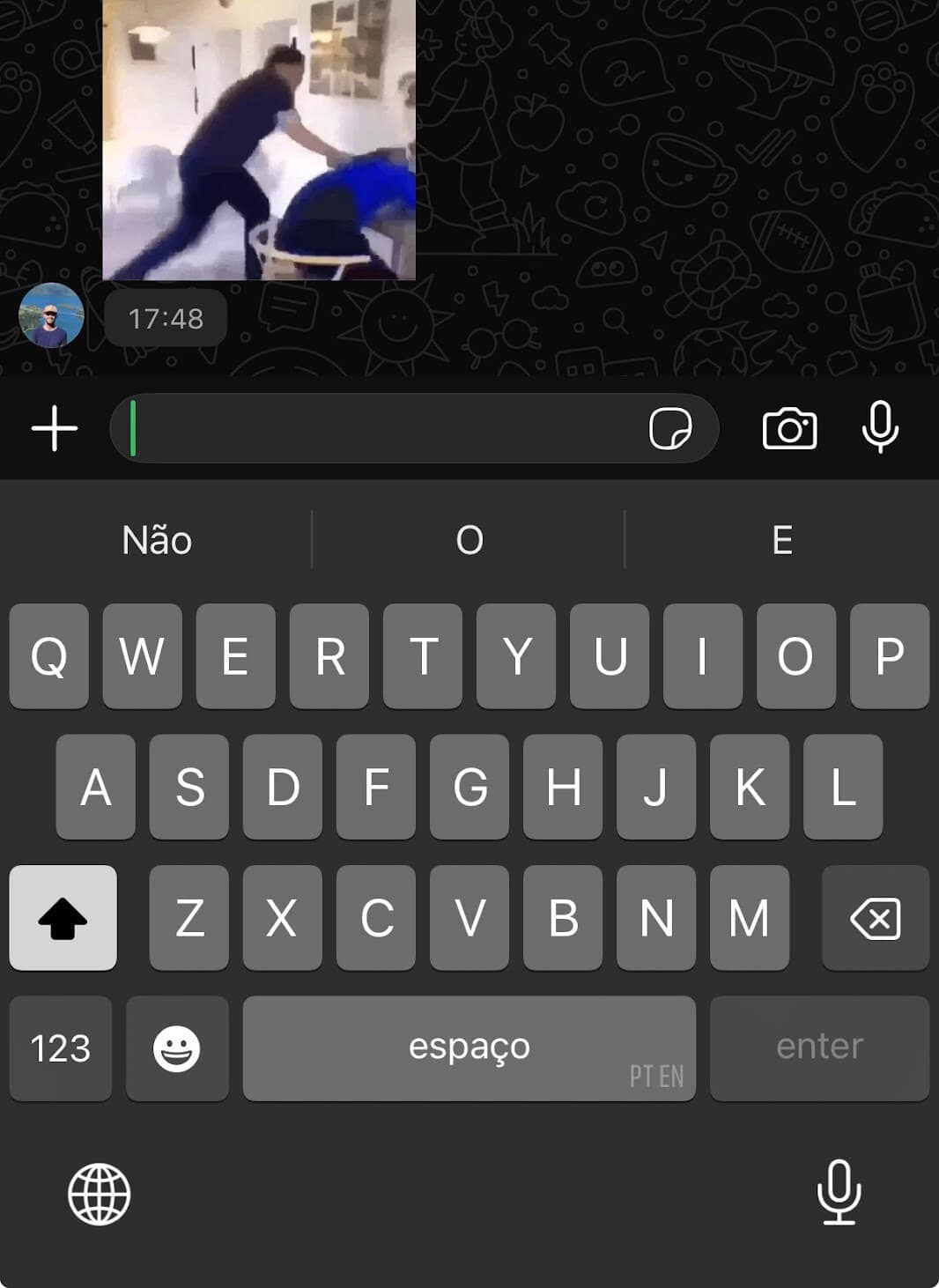939x1288 pixels.
Task: Open the emoji keyboard
Action: [177, 1048]
